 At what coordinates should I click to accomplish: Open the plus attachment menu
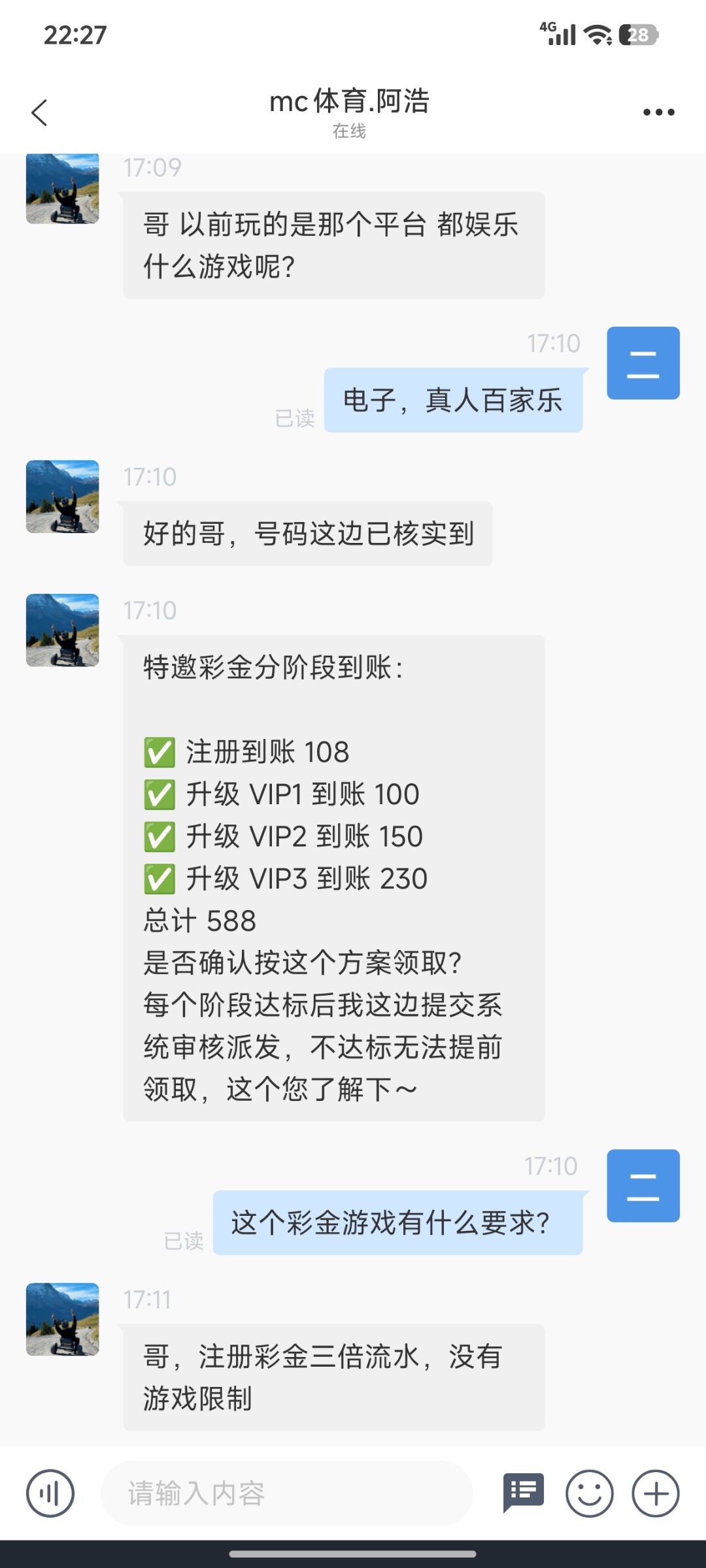pos(655,1493)
